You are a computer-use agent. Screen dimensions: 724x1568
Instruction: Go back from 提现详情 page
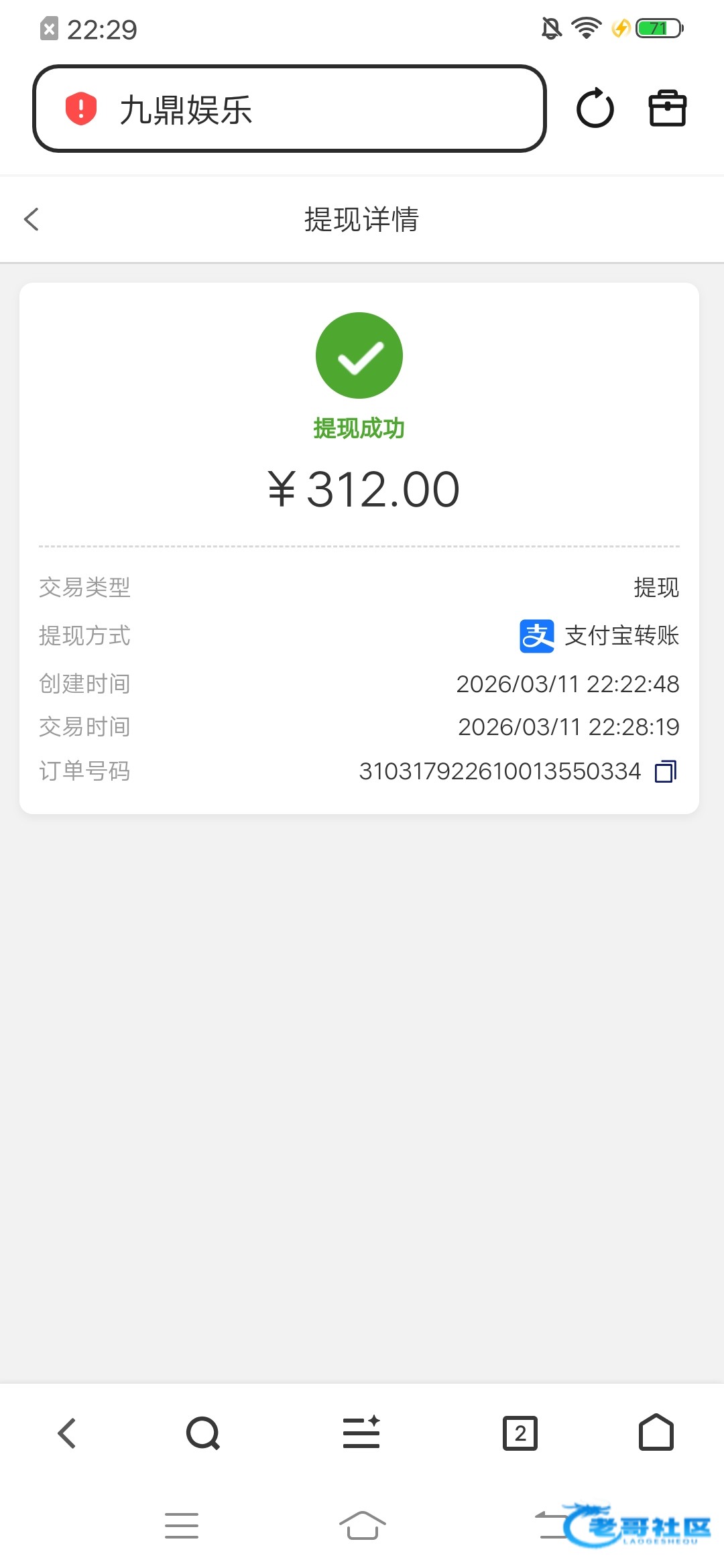(32, 219)
